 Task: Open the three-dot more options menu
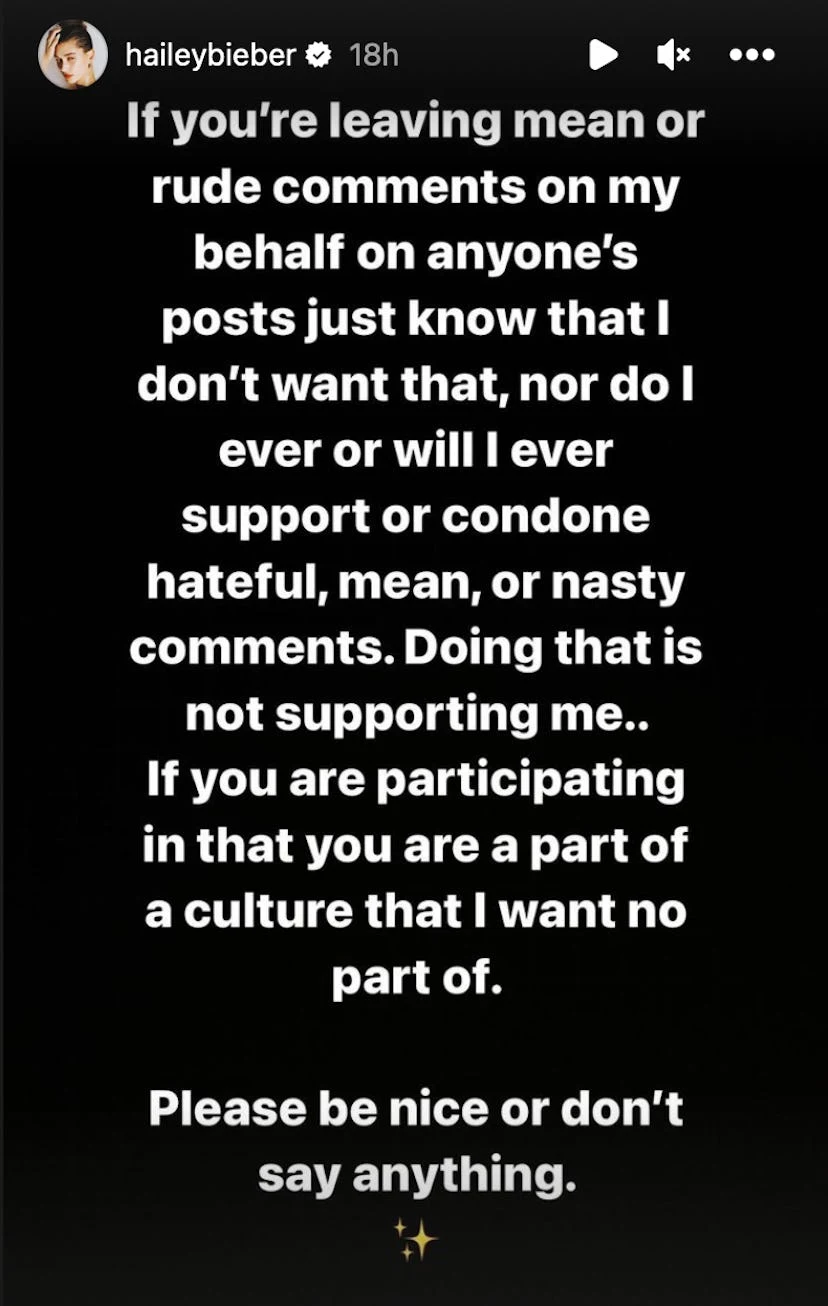coord(752,55)
